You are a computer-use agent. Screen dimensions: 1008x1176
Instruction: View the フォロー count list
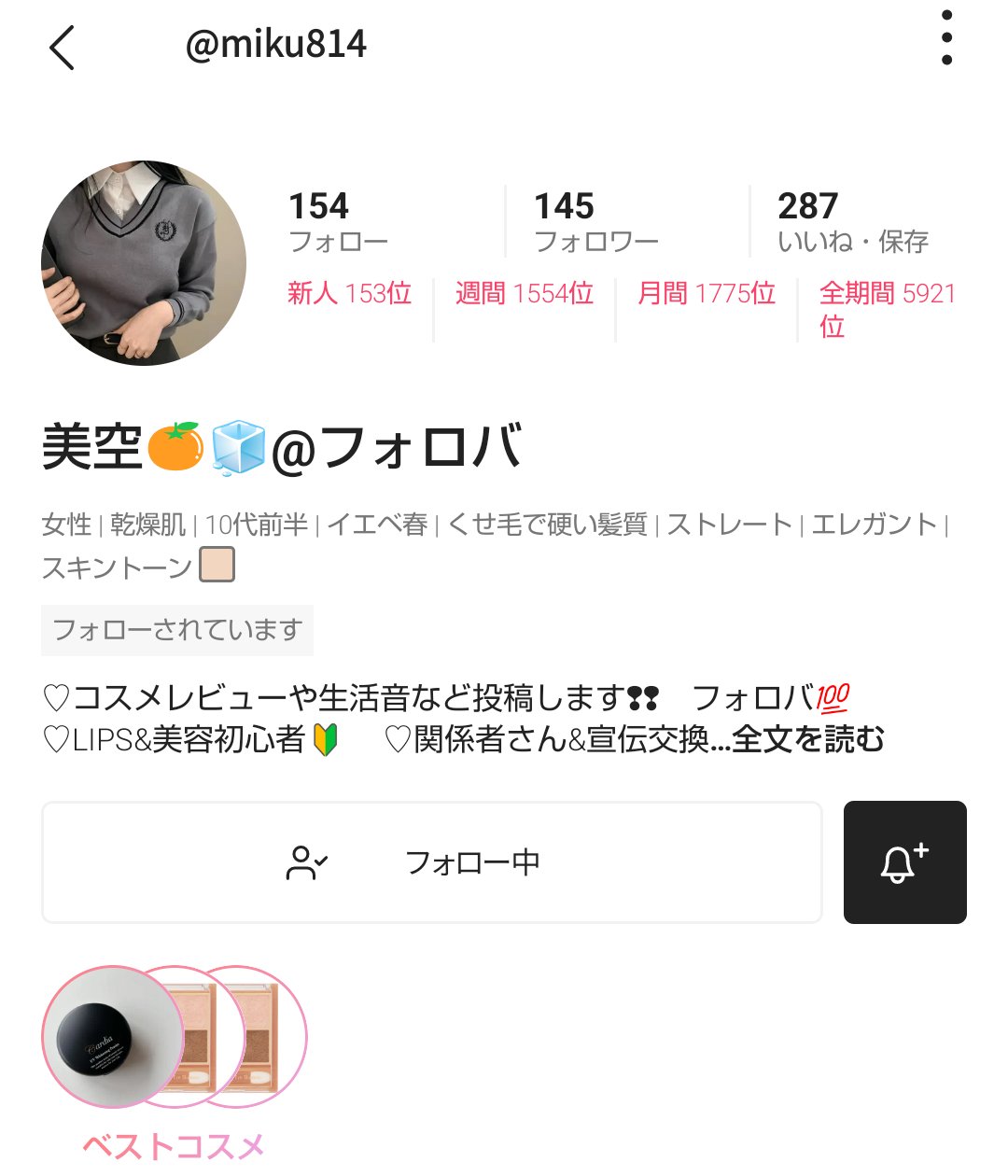[x=340, y=219]
